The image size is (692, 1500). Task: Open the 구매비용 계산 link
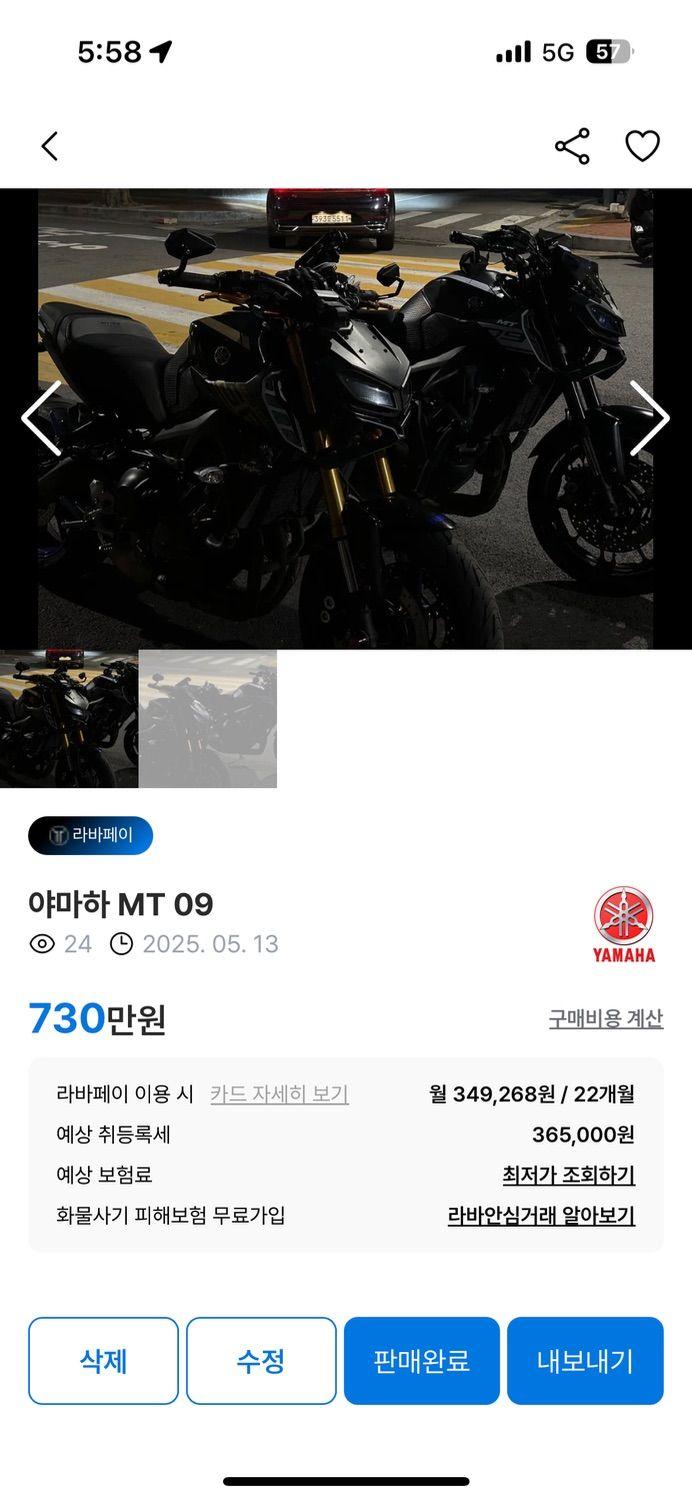[x=605, y=1019]
